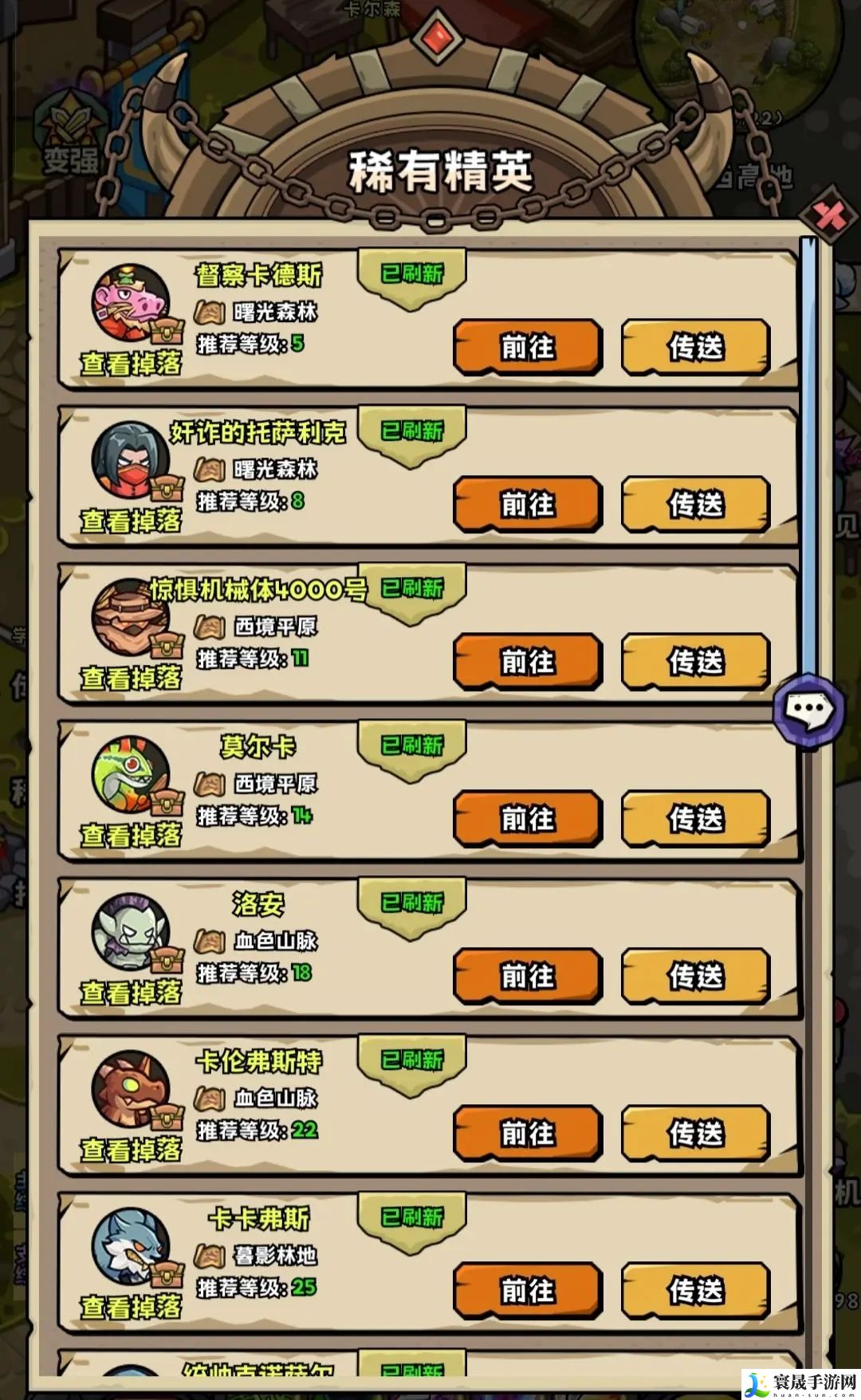The image size is (861, 1400).
Task: Select 前往 for 惊惧机械体4000号
Action: tap(527, 661)
